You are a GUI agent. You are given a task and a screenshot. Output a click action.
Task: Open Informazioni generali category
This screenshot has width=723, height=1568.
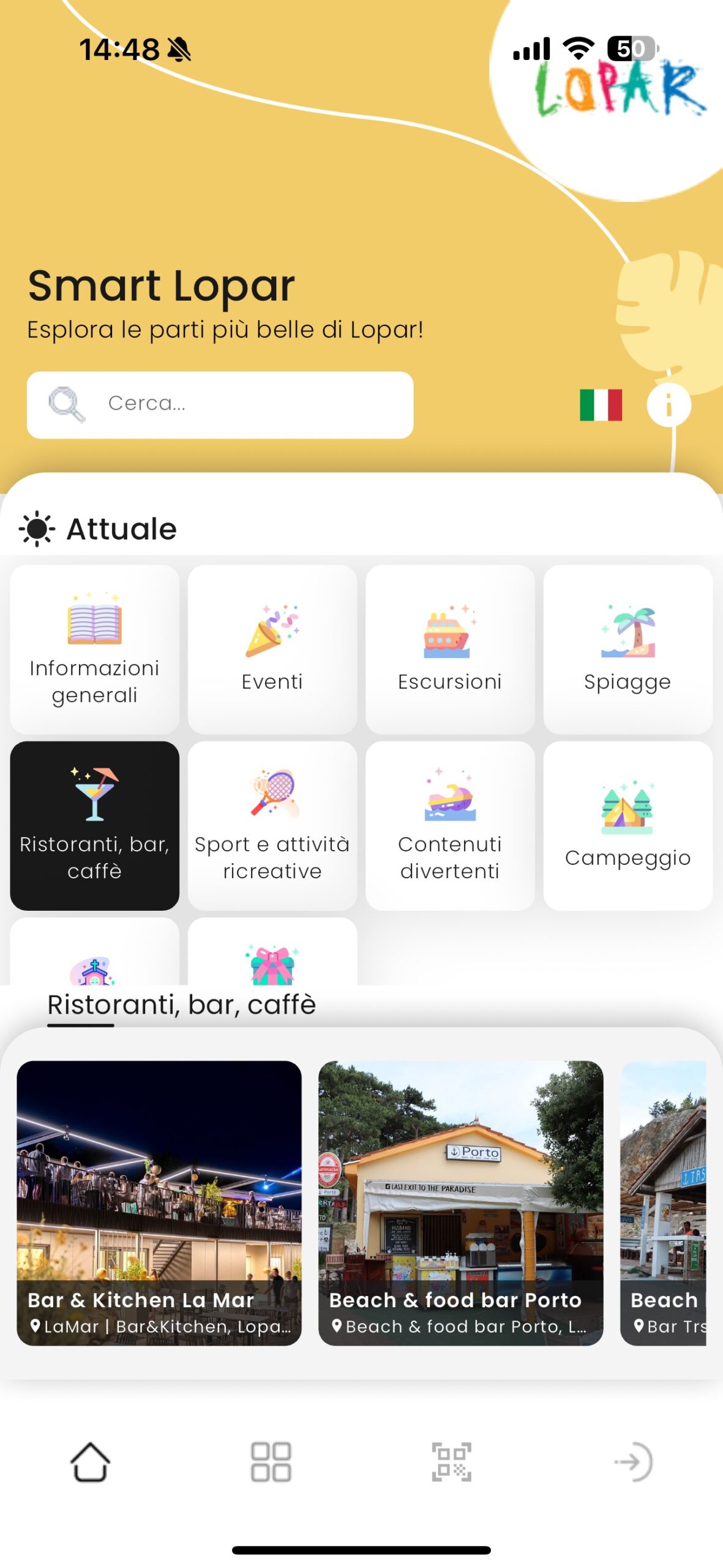95,649
